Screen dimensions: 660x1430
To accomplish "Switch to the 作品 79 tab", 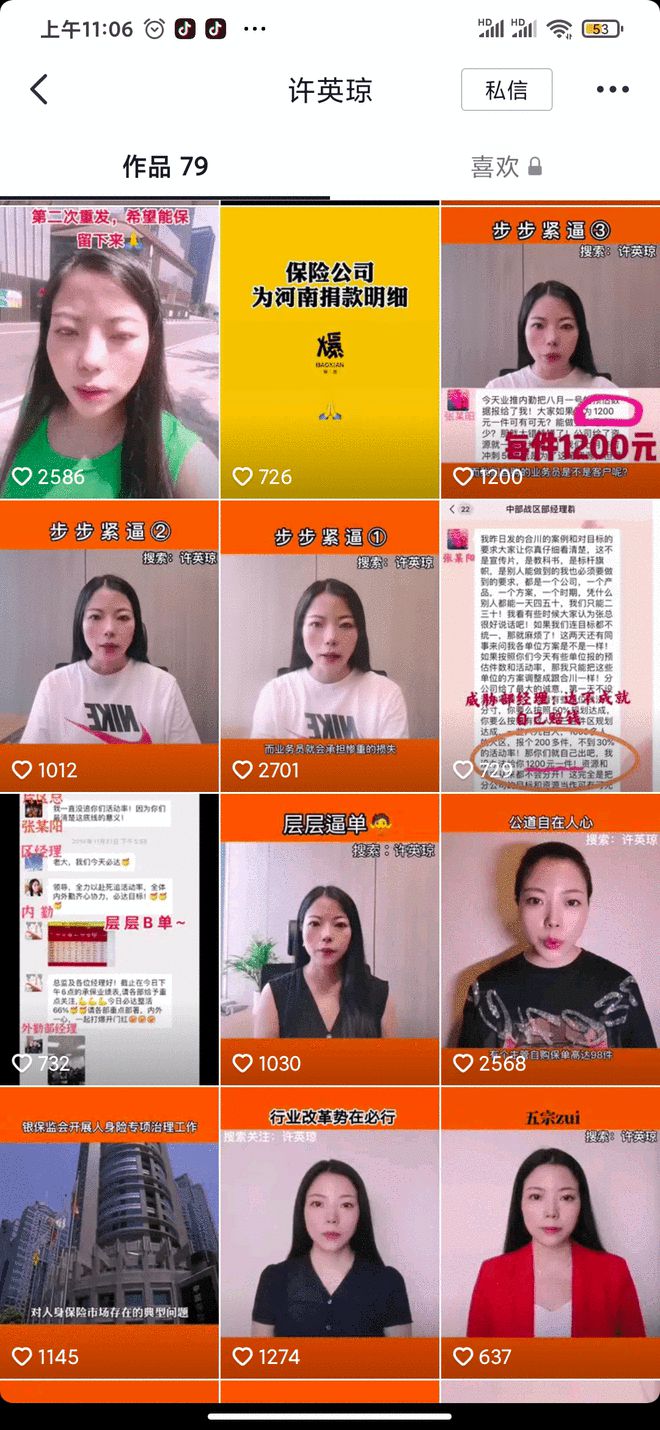I will point(165,166).
